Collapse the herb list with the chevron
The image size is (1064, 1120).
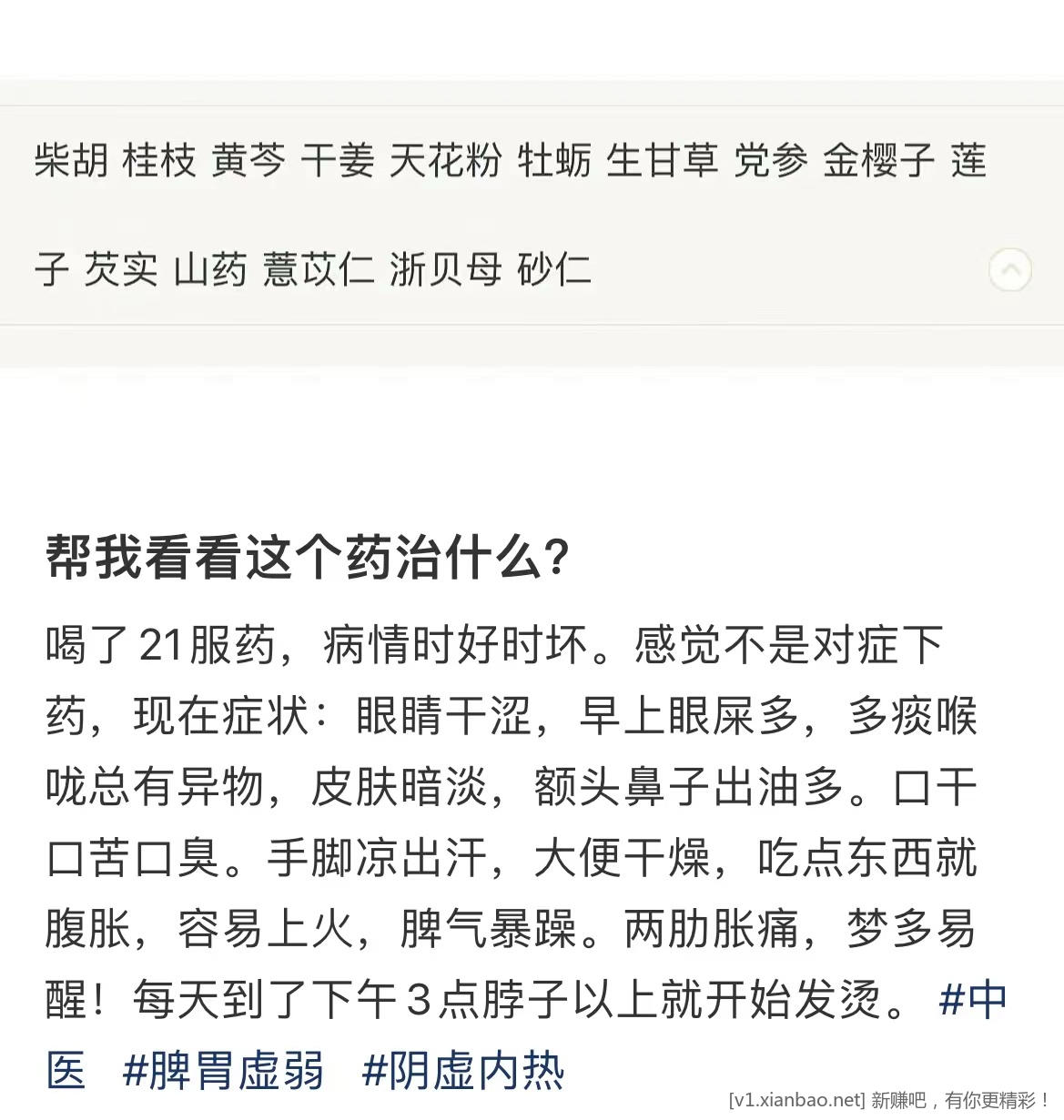(x=1009, y=269)
